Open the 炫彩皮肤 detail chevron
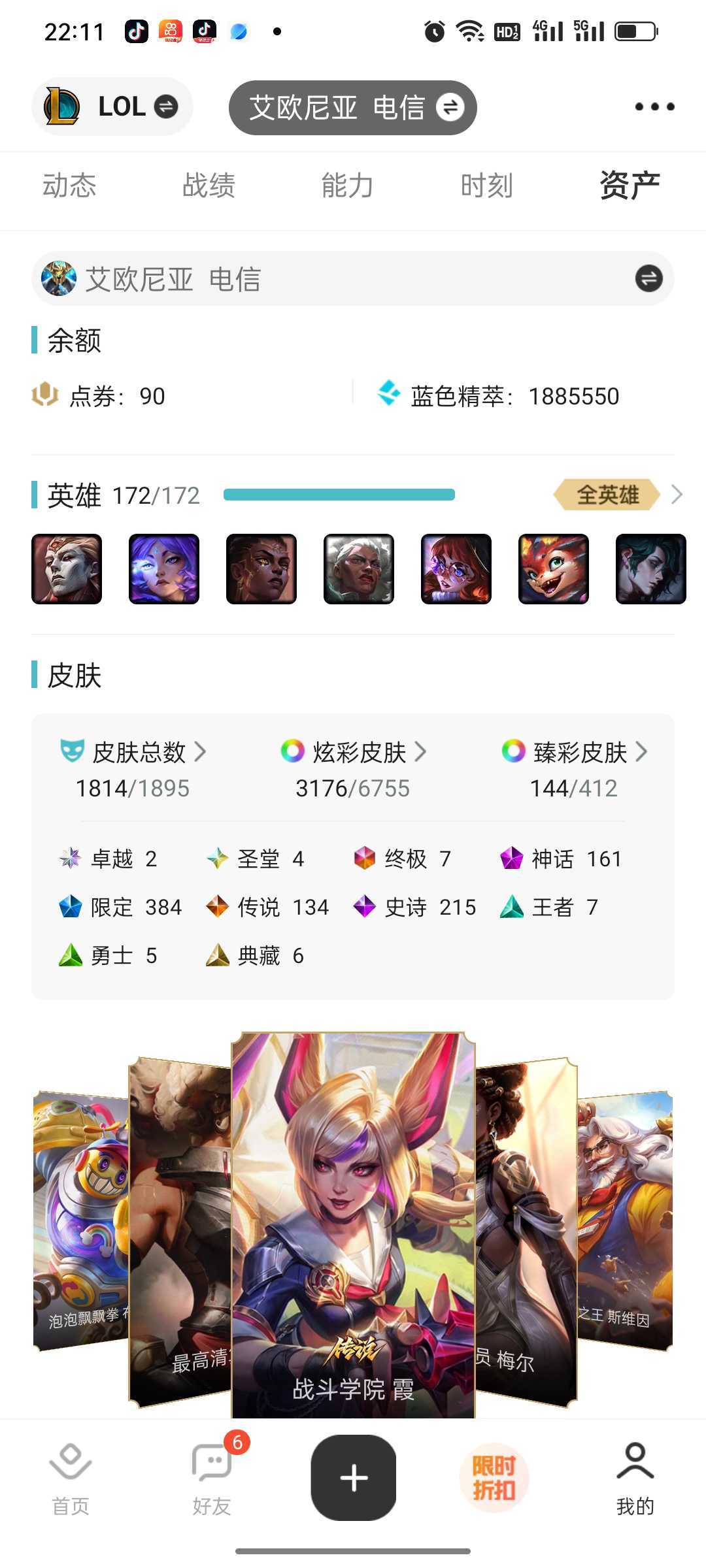 [x=422, y=752]
